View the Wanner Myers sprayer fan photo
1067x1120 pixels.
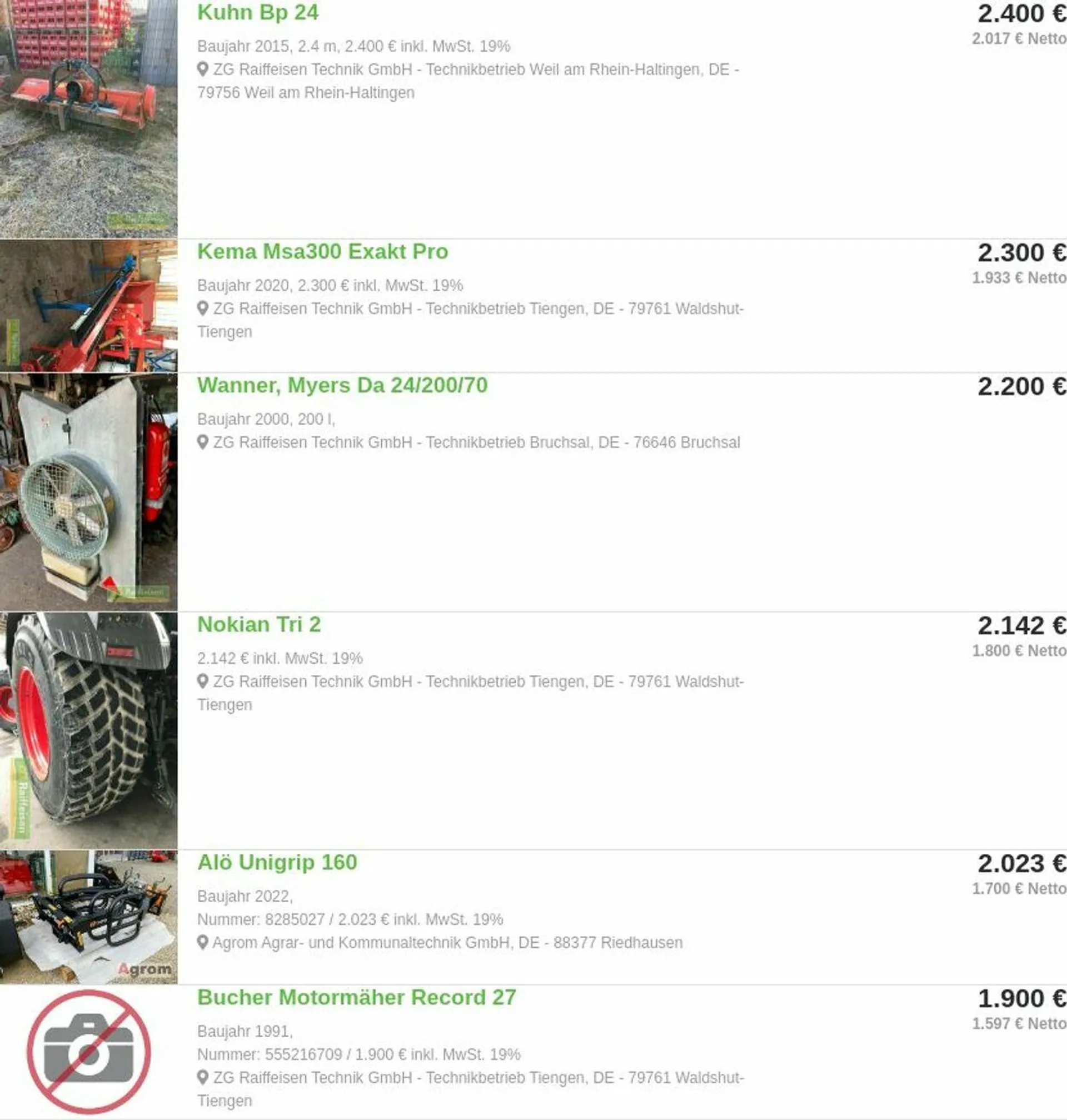[x=88, y=491]
